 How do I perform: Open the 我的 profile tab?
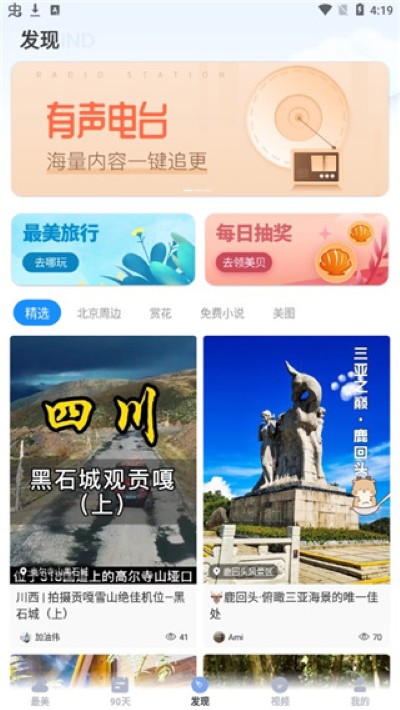(x=360, y=692)
